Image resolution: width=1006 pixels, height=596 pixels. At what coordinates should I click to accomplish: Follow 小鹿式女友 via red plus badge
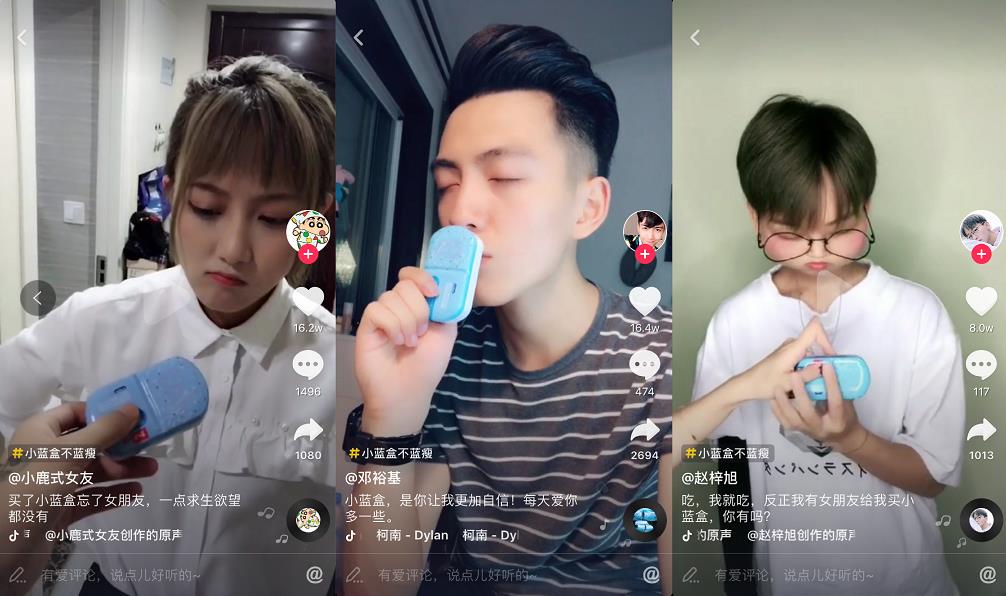point(308,255)
